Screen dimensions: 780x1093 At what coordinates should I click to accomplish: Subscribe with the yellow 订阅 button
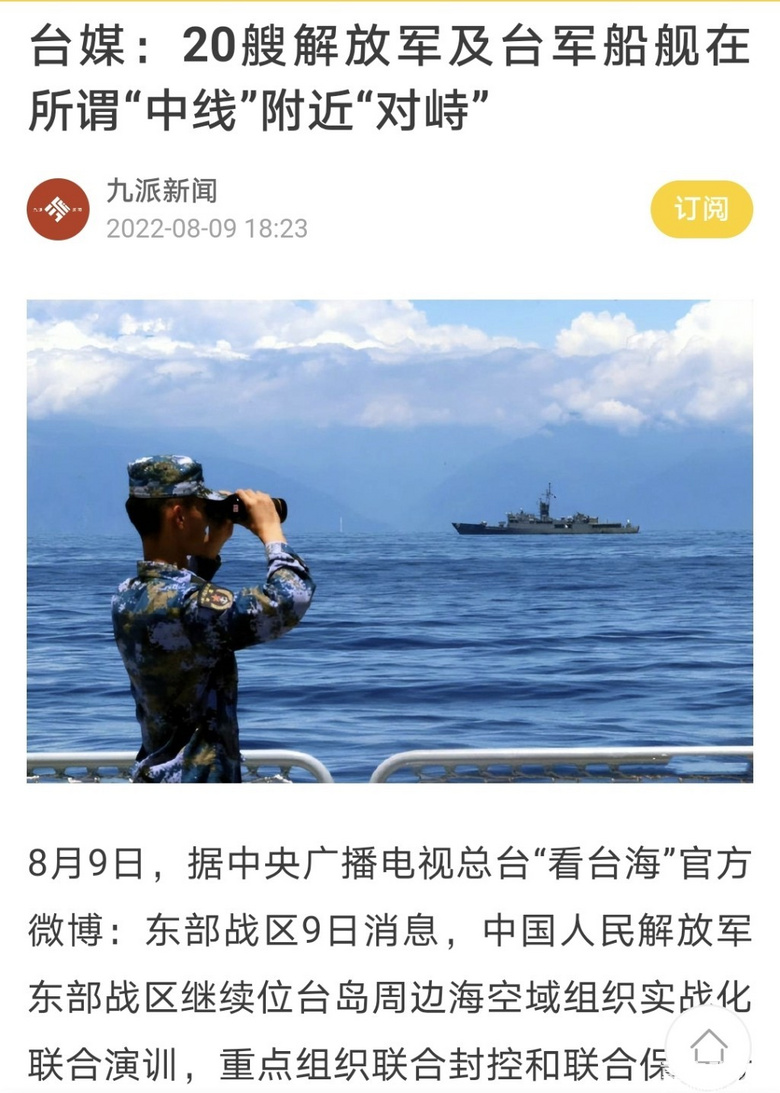pyautogui.click(x=701, y=209)
